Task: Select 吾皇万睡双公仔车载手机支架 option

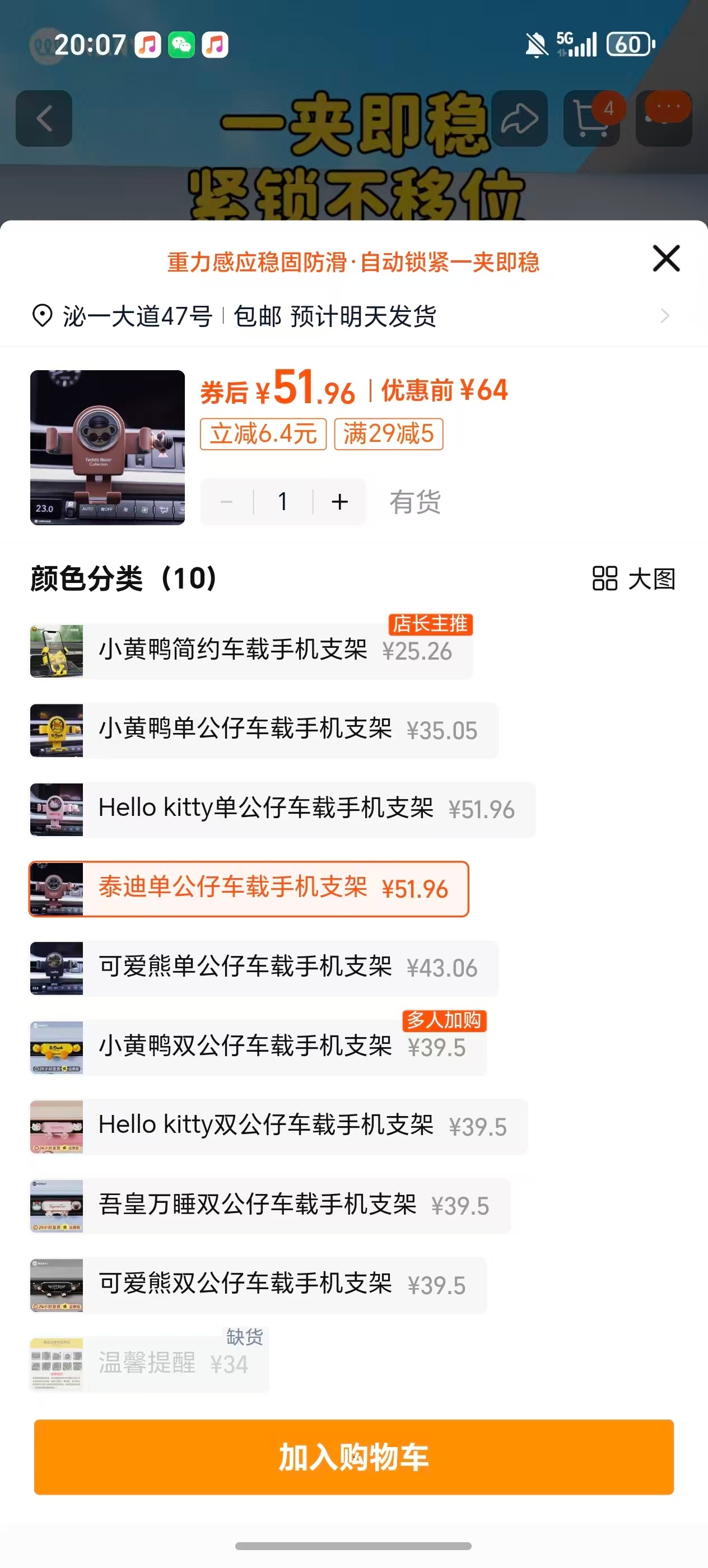Action: (x=269, y=1205)
